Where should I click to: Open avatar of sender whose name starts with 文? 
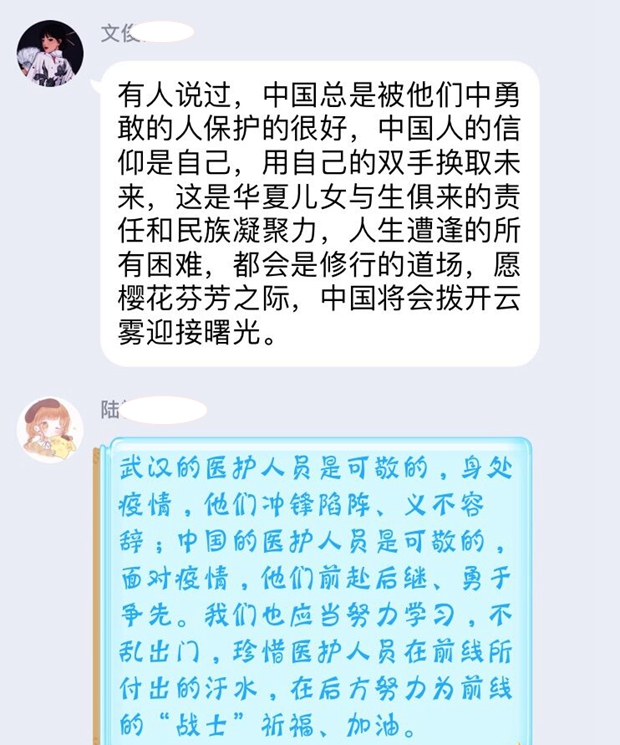(x=50, y=54)
